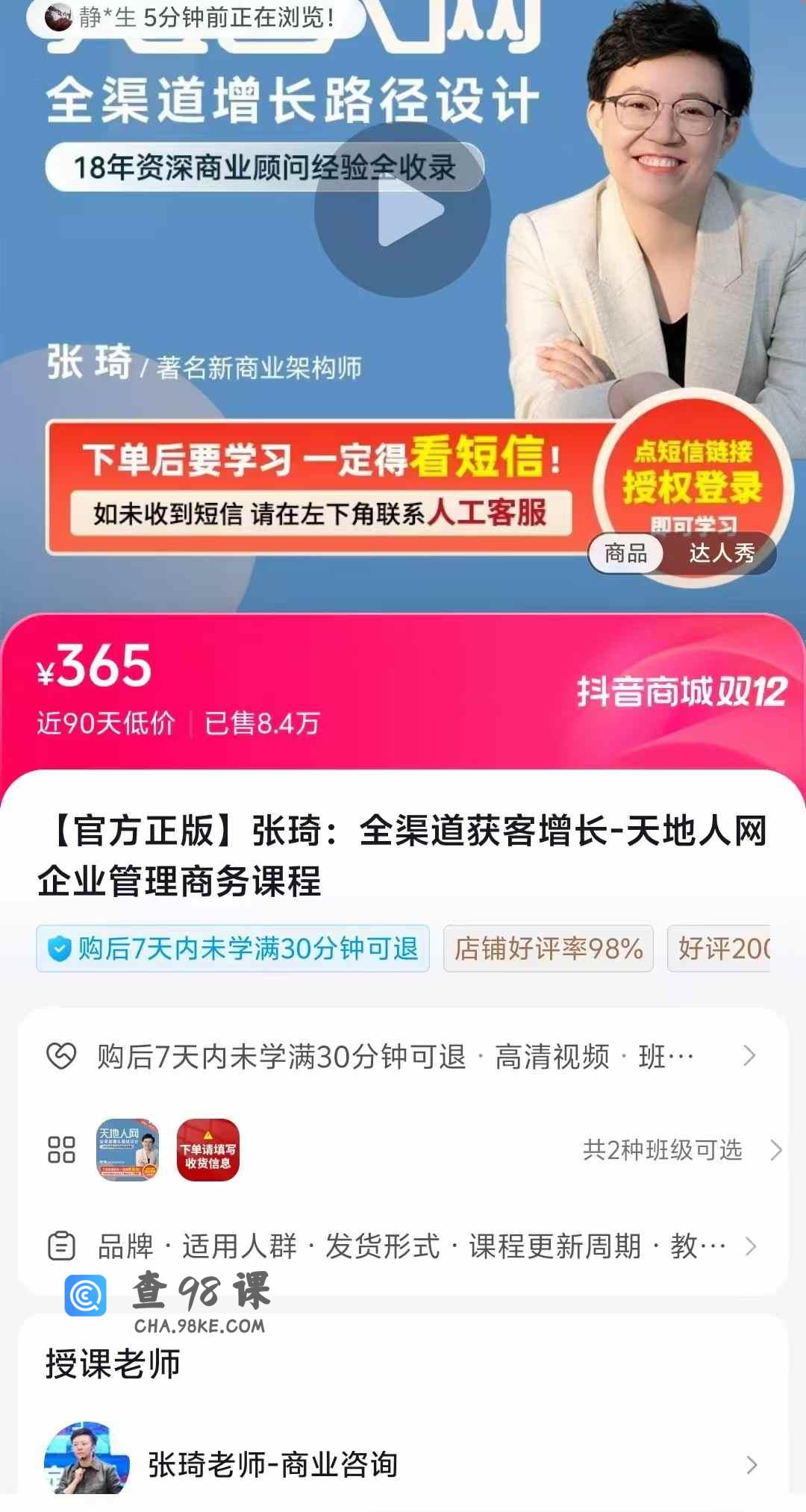This screenshot has width=806, height=1512.
Task: Tap the 购后7天内未学满30分钟可退 chip
Action: 233,949
